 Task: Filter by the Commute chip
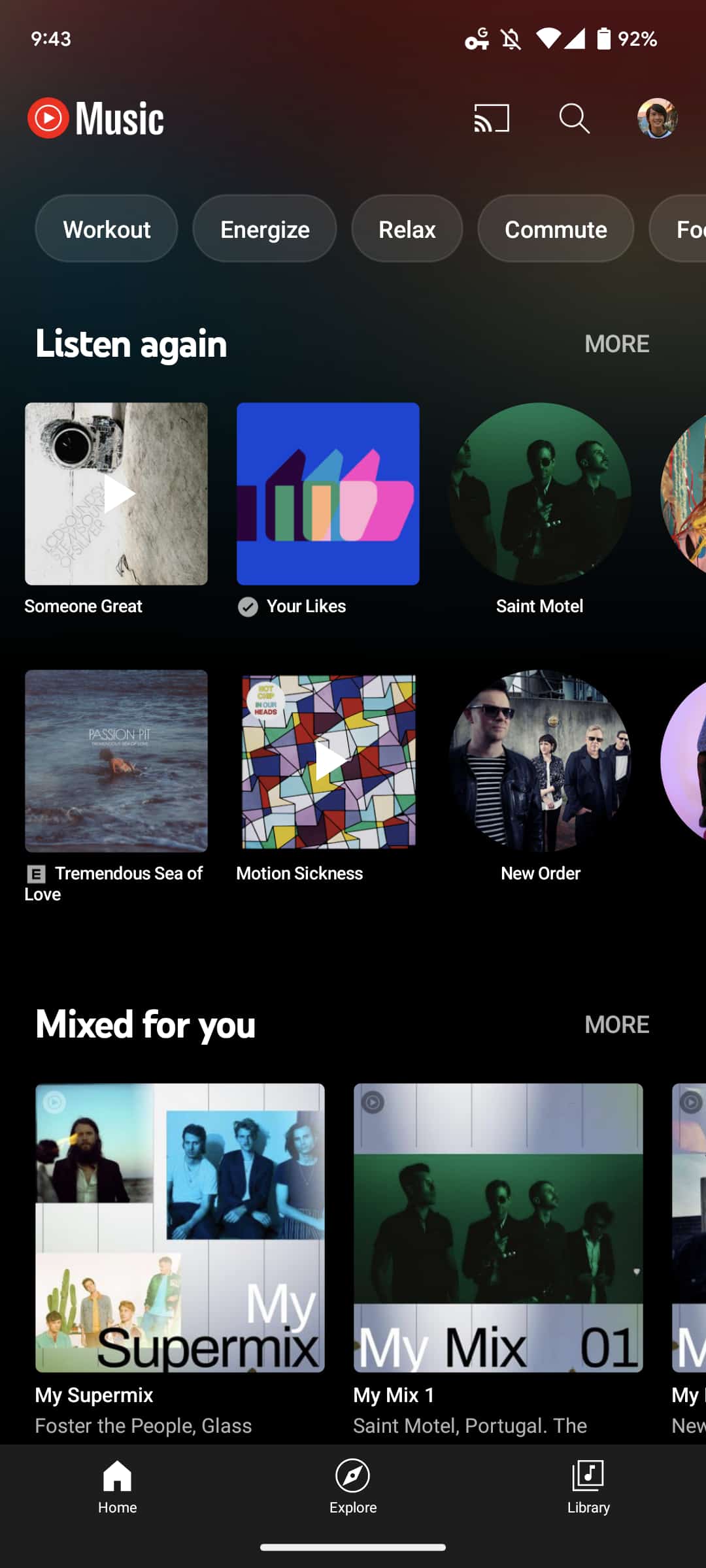pyautogui.click(x=556, y=229)
